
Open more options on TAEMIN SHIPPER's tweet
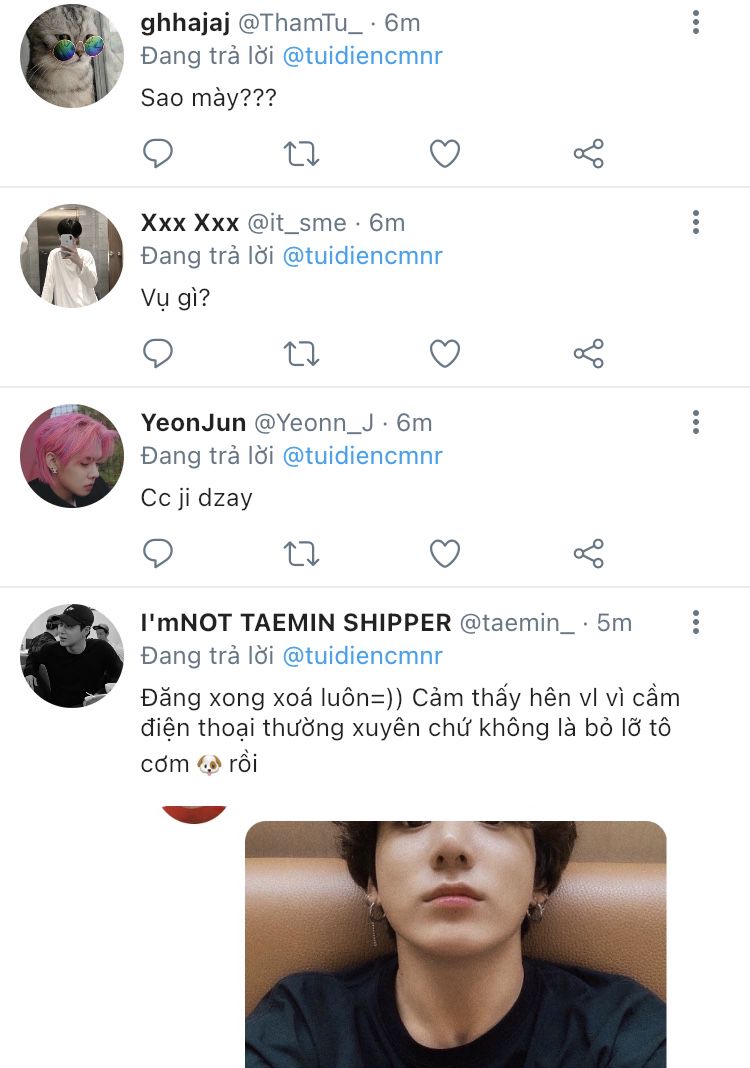696,622
